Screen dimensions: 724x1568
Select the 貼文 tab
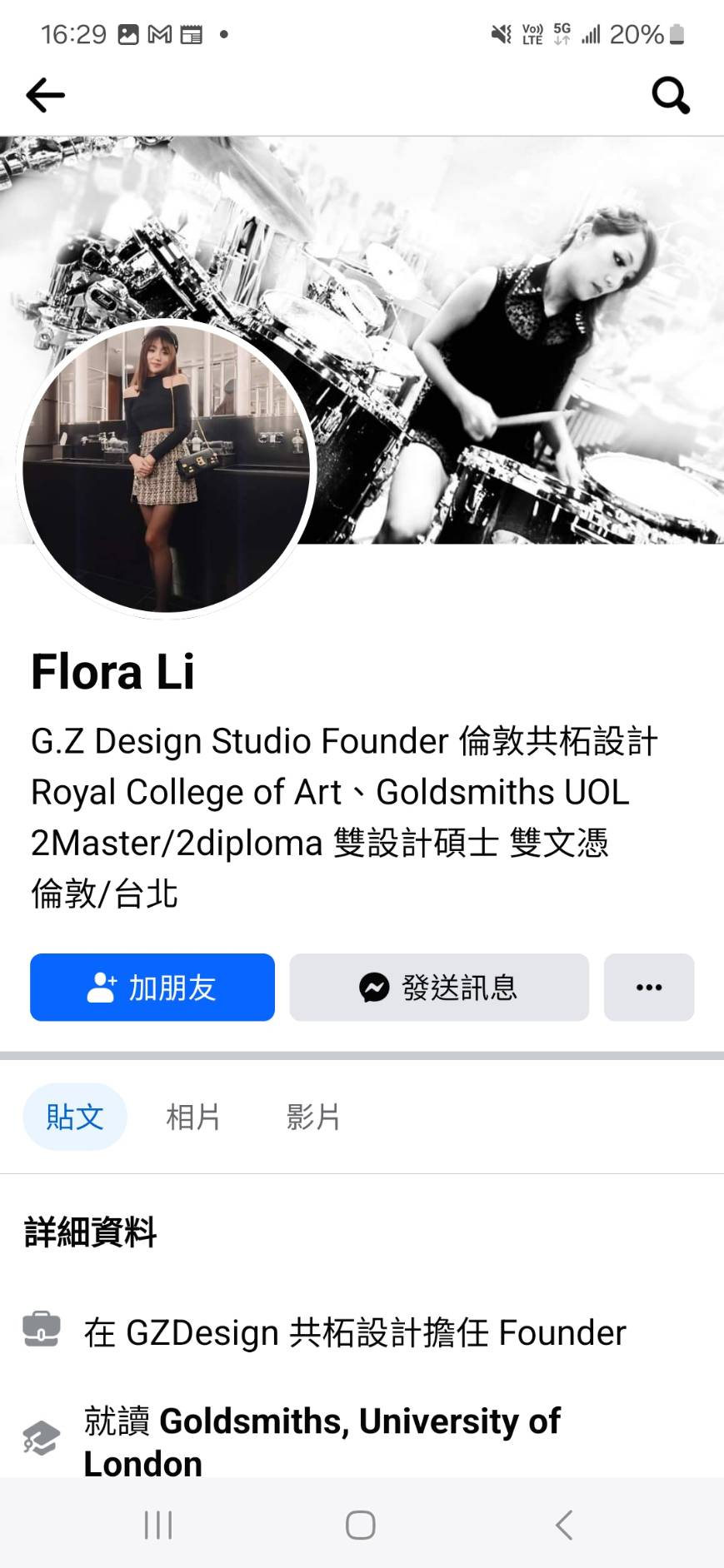75,1117
